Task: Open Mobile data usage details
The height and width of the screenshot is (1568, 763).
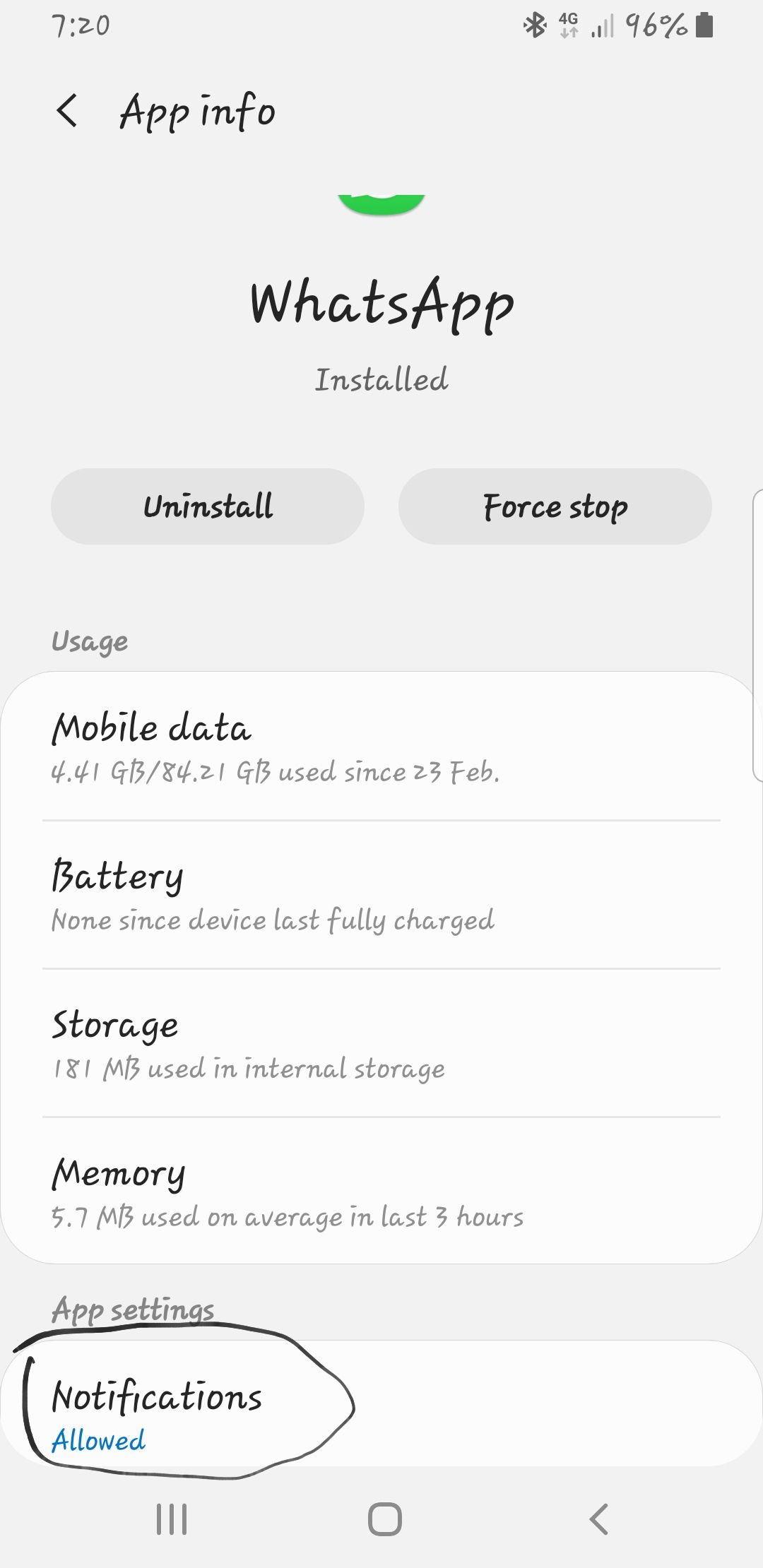Action: [381, 747]
